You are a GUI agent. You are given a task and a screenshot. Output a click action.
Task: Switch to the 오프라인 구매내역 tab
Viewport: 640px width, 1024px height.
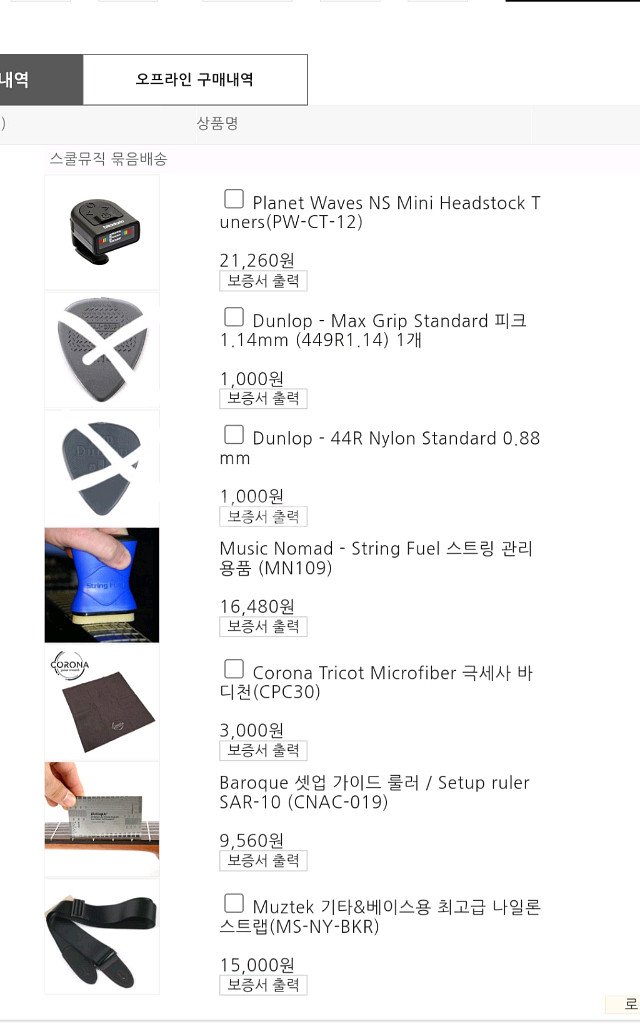tap(194, 80)
